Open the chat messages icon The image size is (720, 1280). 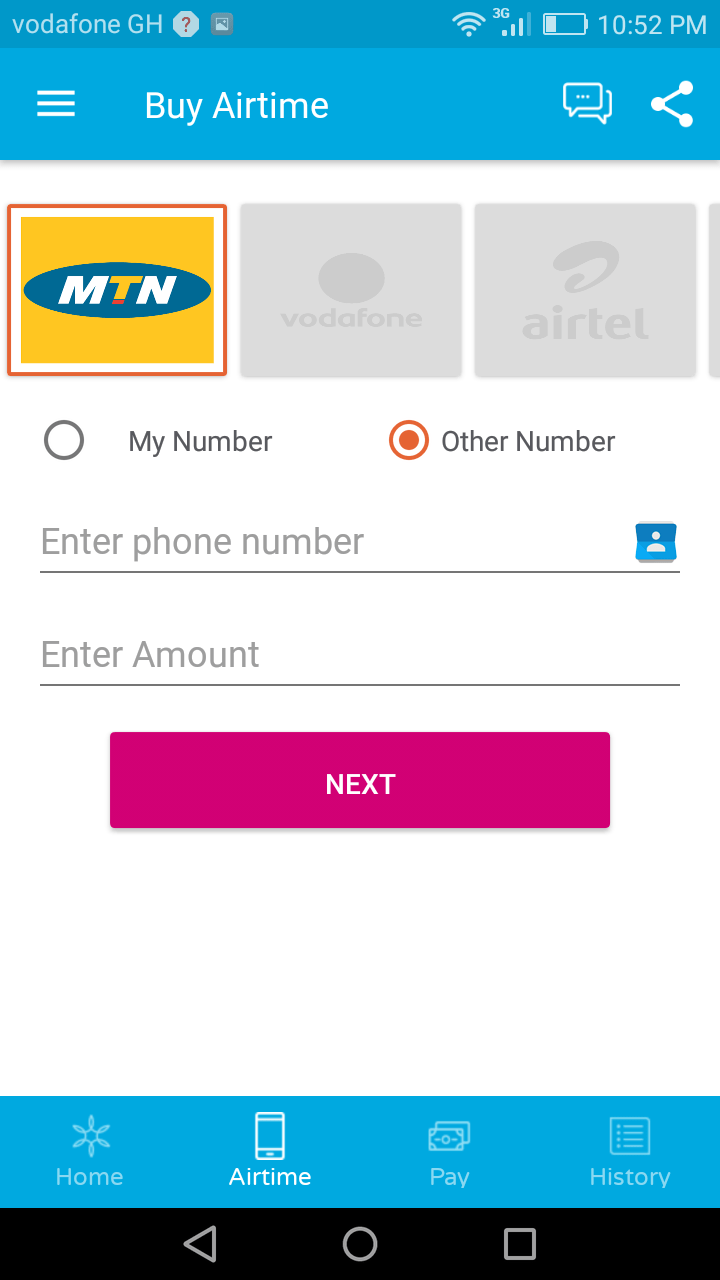tap(587, 104)
